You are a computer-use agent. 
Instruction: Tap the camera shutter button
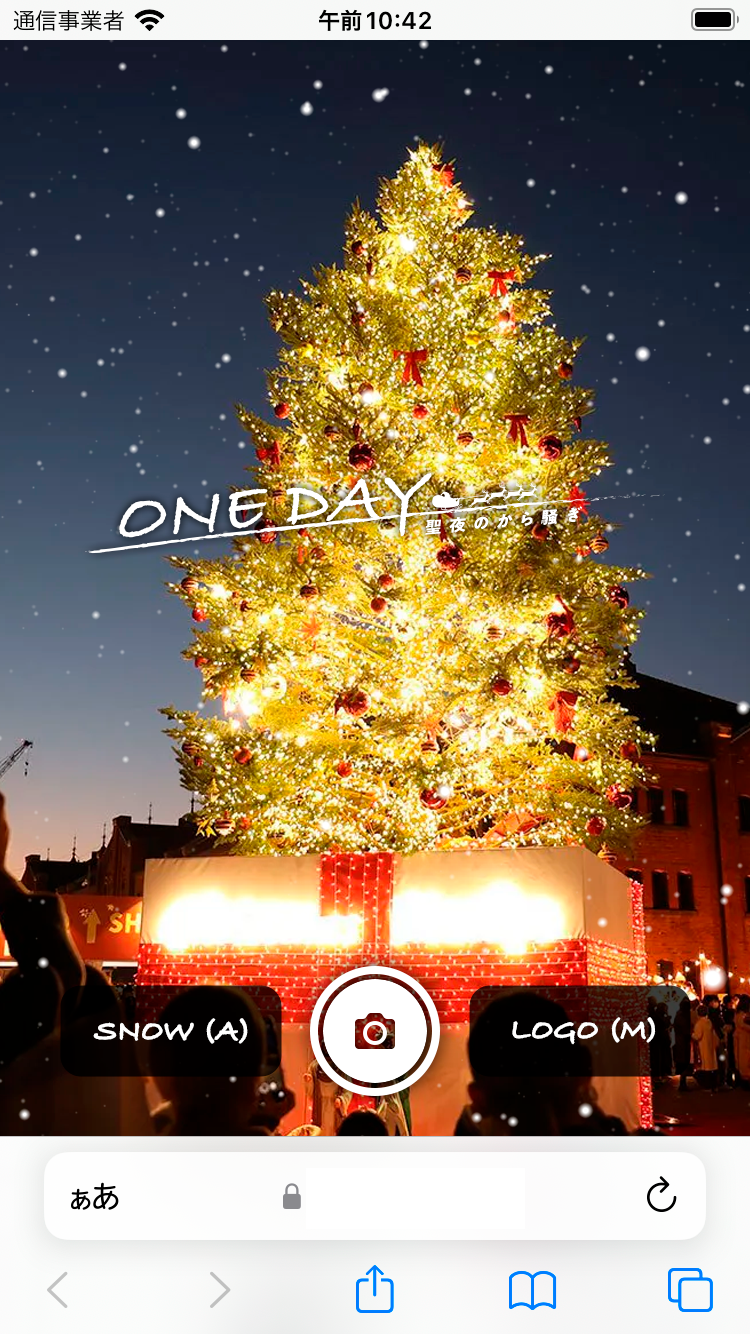[375, 1031]
